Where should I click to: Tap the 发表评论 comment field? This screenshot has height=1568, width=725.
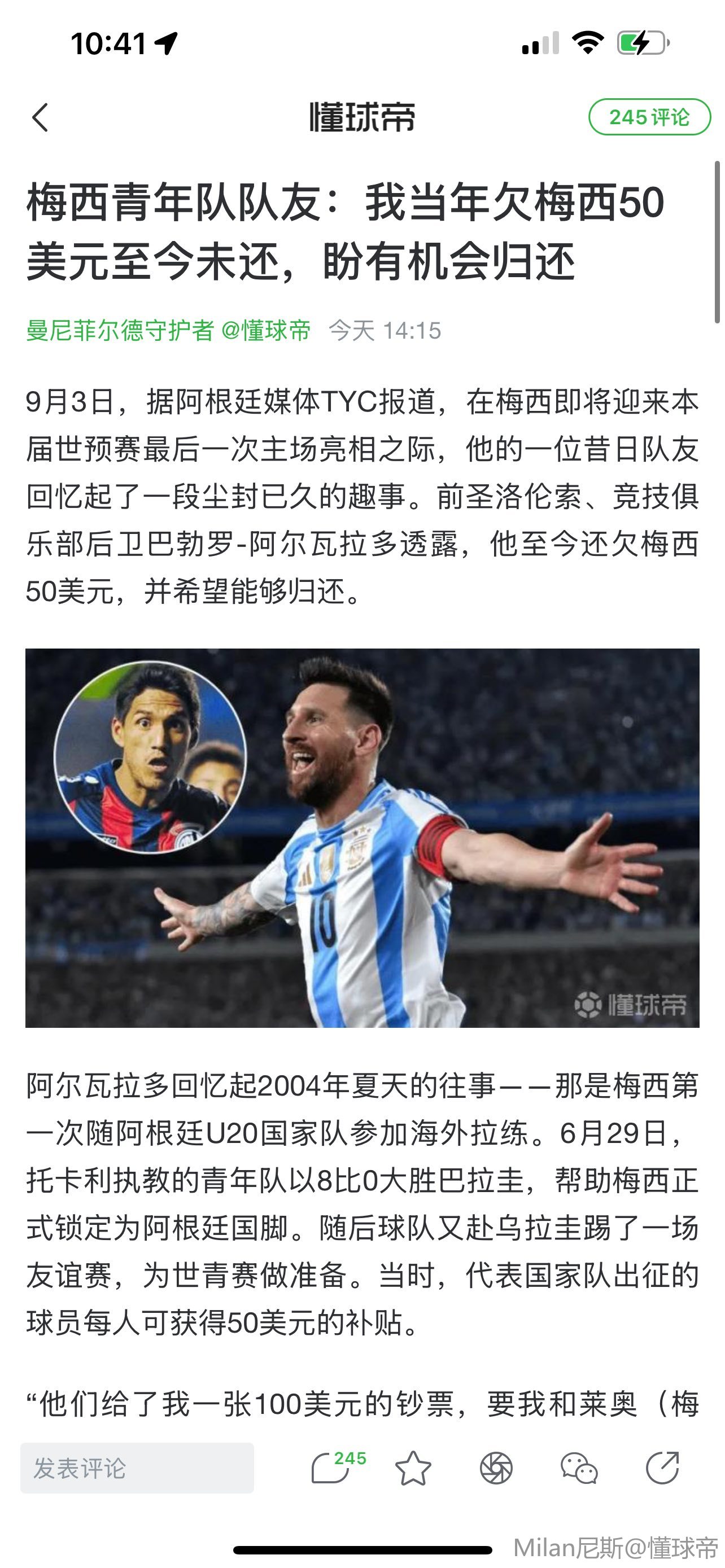tap(137, 1468)
